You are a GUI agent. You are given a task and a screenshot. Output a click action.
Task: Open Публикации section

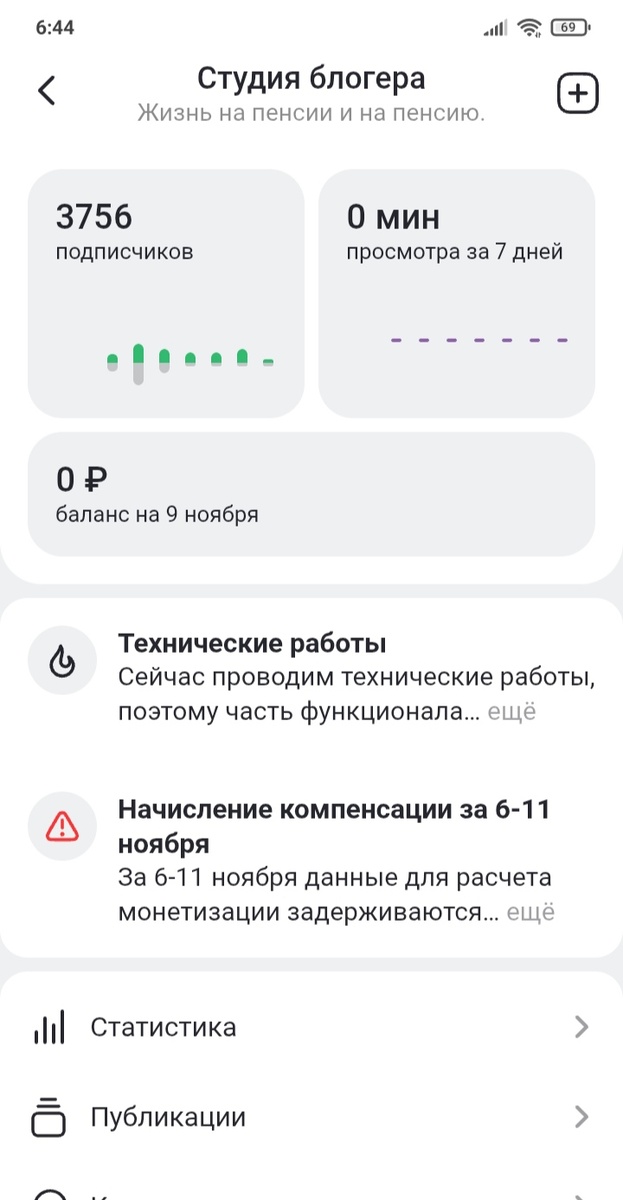(311, 1117)
